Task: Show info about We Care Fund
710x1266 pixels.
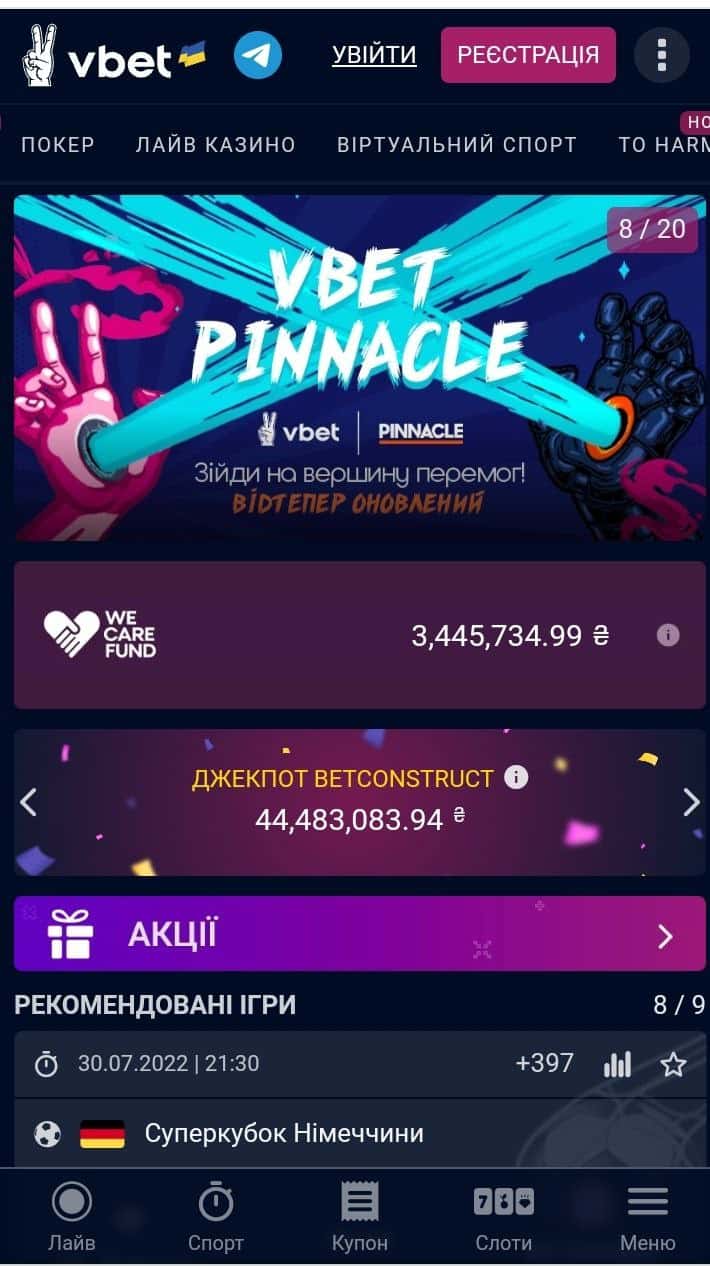Action: (668, 635)
